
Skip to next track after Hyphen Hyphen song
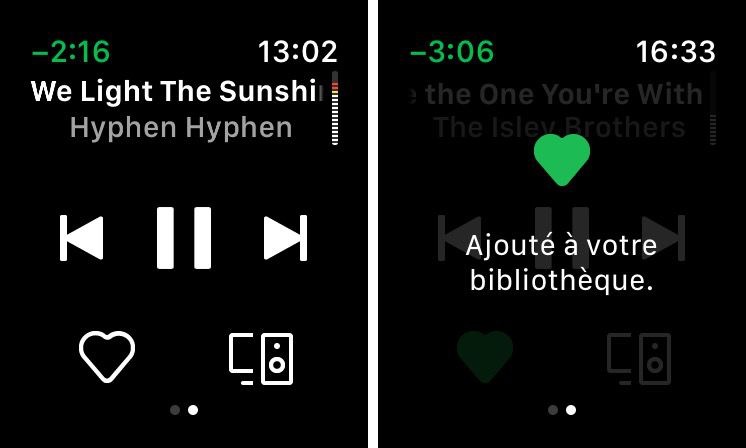[x=285, y=238]
